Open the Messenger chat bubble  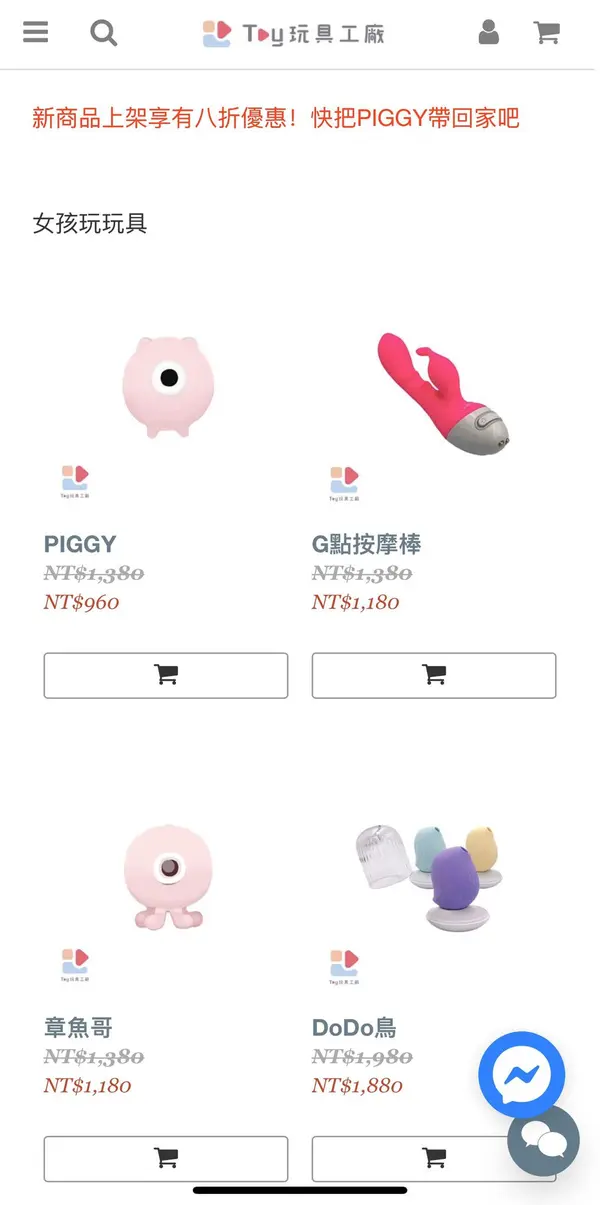pyautogui.click(x=521, y=1075)
